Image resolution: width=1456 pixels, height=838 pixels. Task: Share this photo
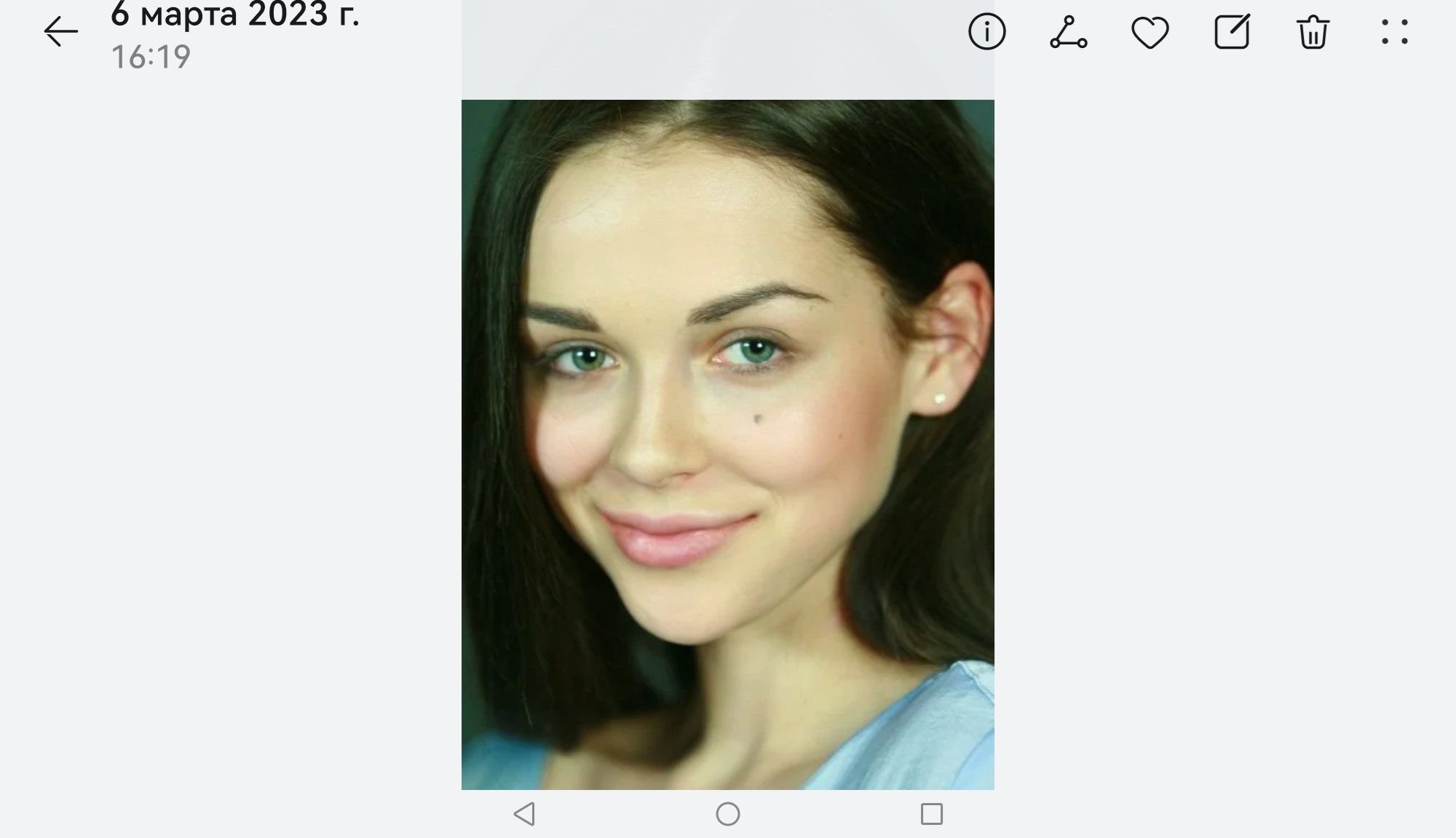[x=1068, y=32]
